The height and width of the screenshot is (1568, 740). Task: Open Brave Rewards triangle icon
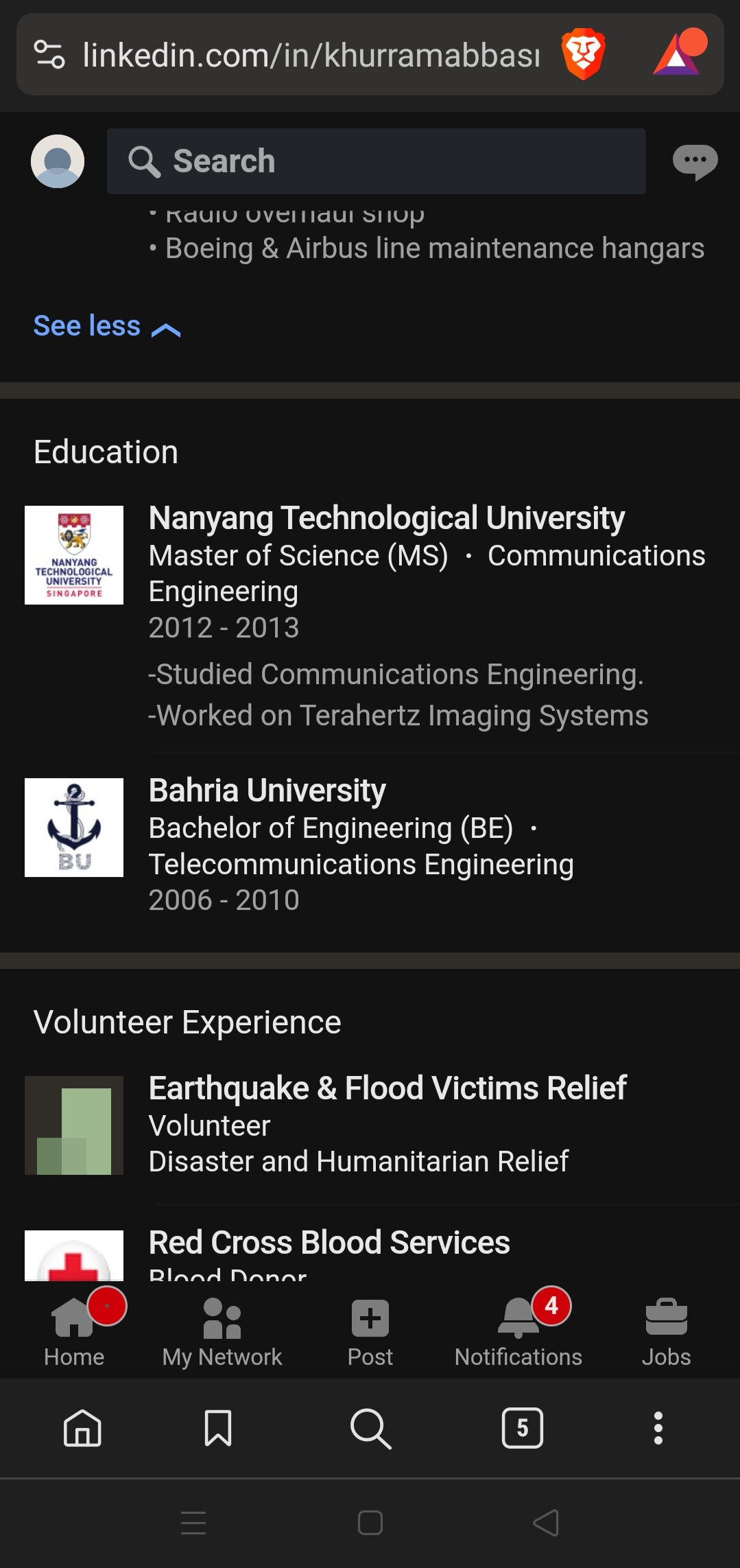pos(677,54)
